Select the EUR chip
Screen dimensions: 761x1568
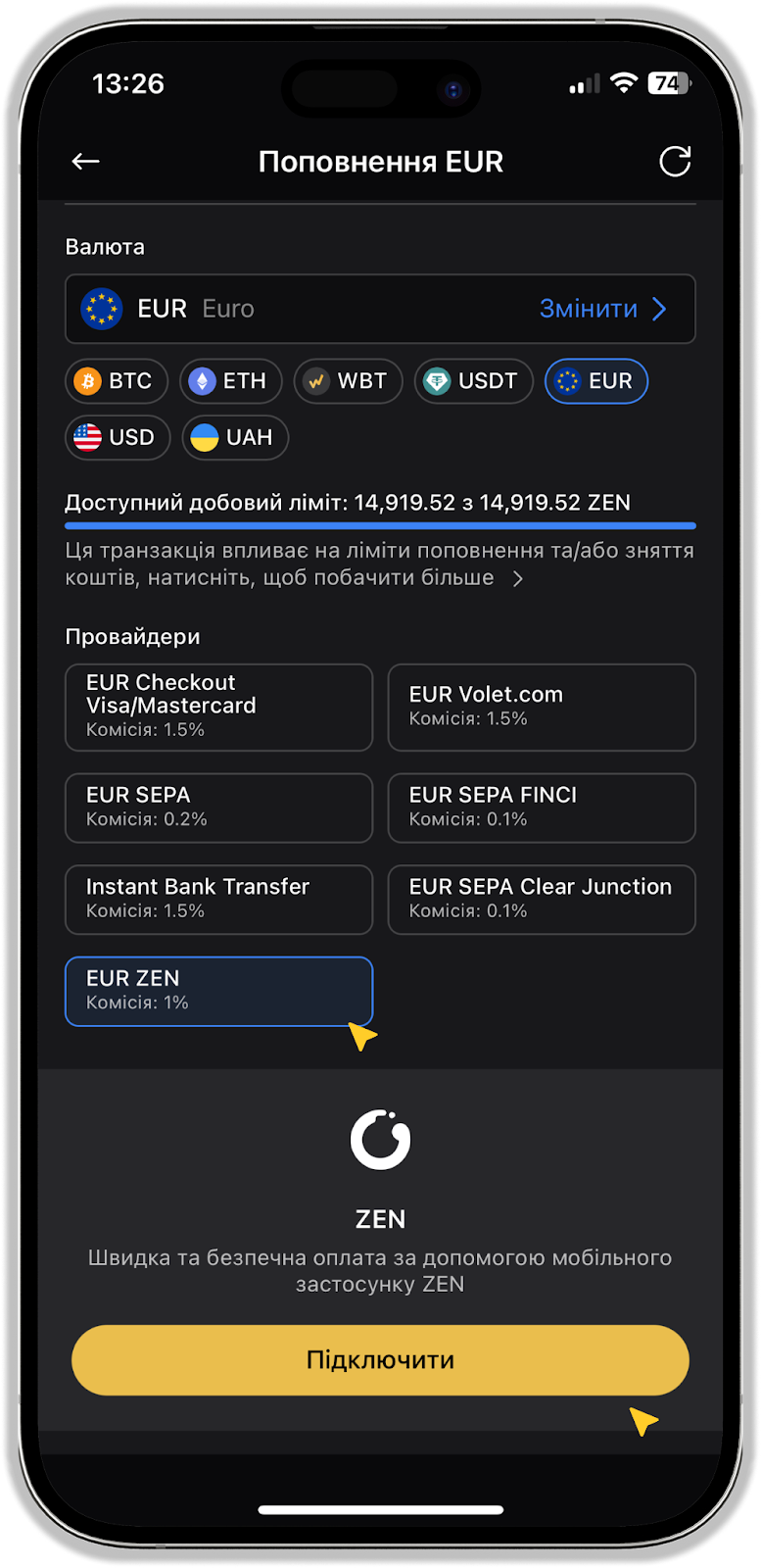click(x=595, y=381)
